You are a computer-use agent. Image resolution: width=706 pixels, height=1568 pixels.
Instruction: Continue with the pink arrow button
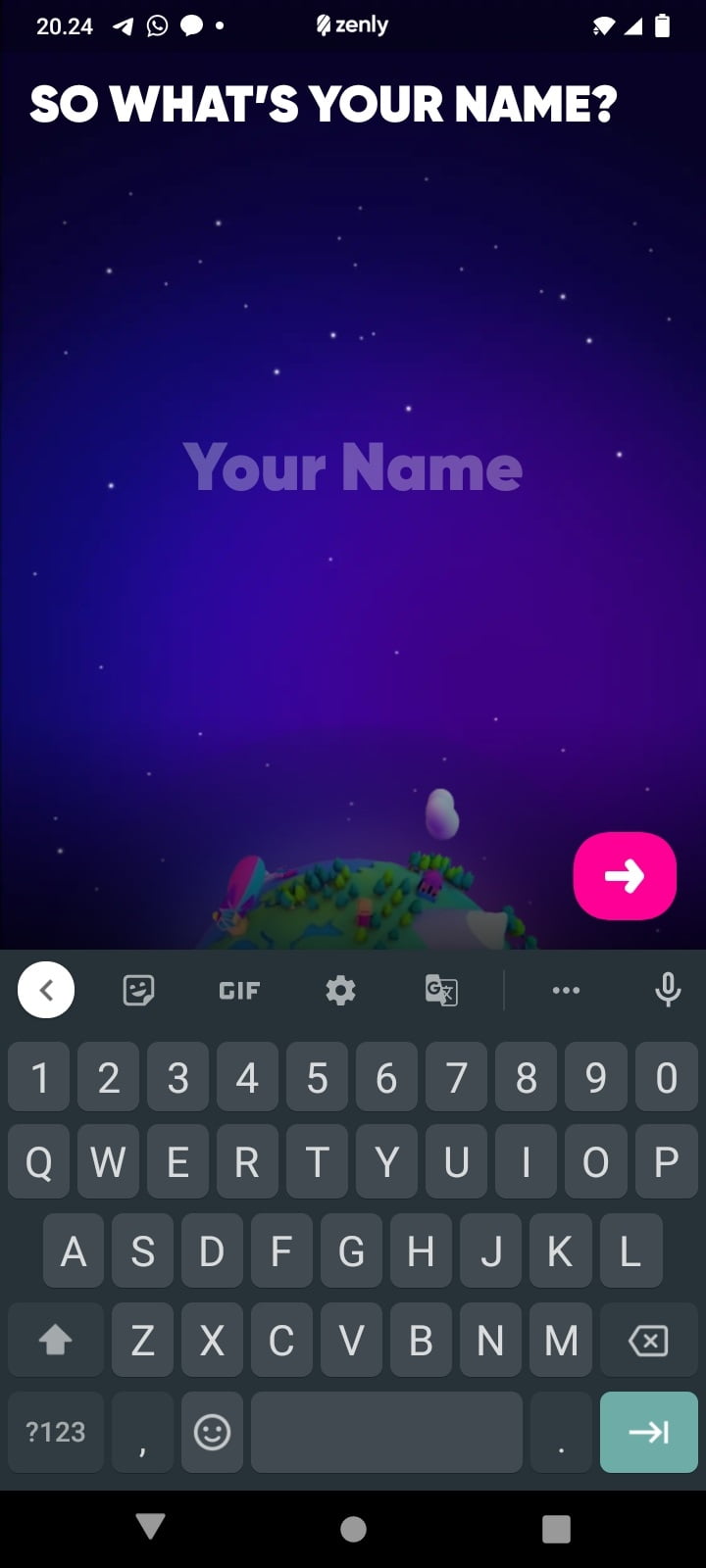coord(625,875)
